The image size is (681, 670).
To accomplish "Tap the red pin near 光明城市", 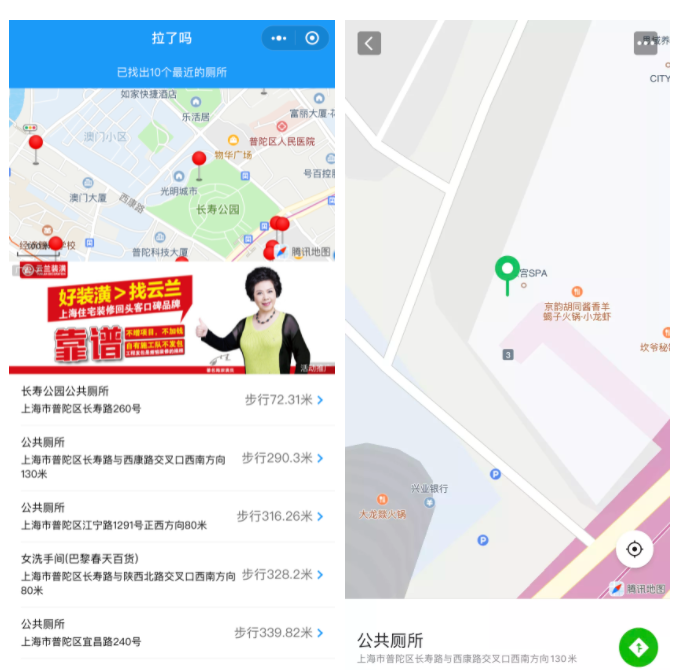I will (199, 160).
